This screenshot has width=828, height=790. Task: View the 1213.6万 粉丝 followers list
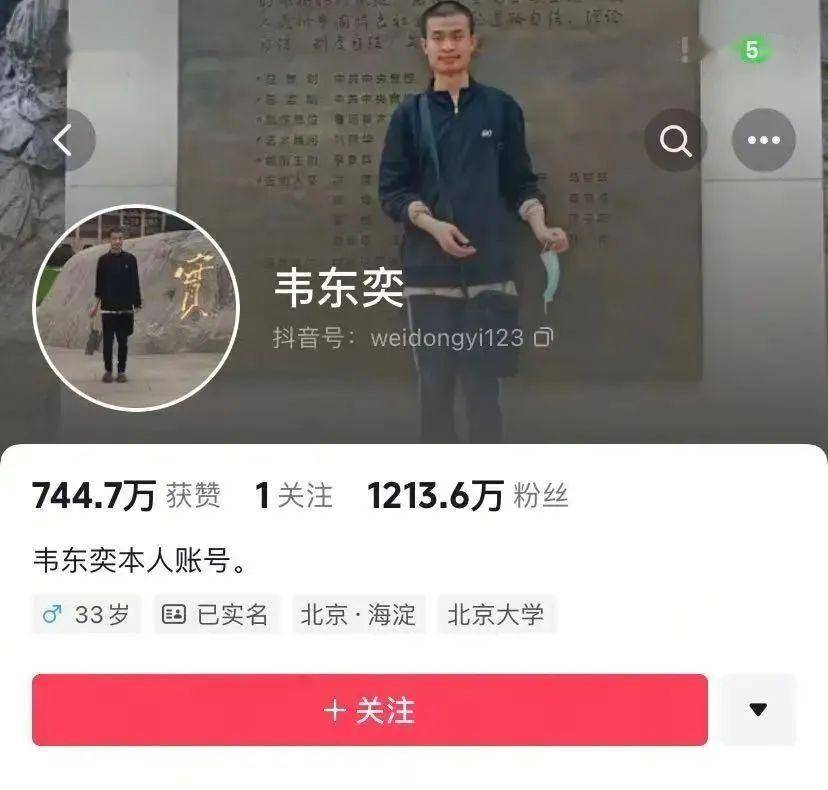pos(468,496)
